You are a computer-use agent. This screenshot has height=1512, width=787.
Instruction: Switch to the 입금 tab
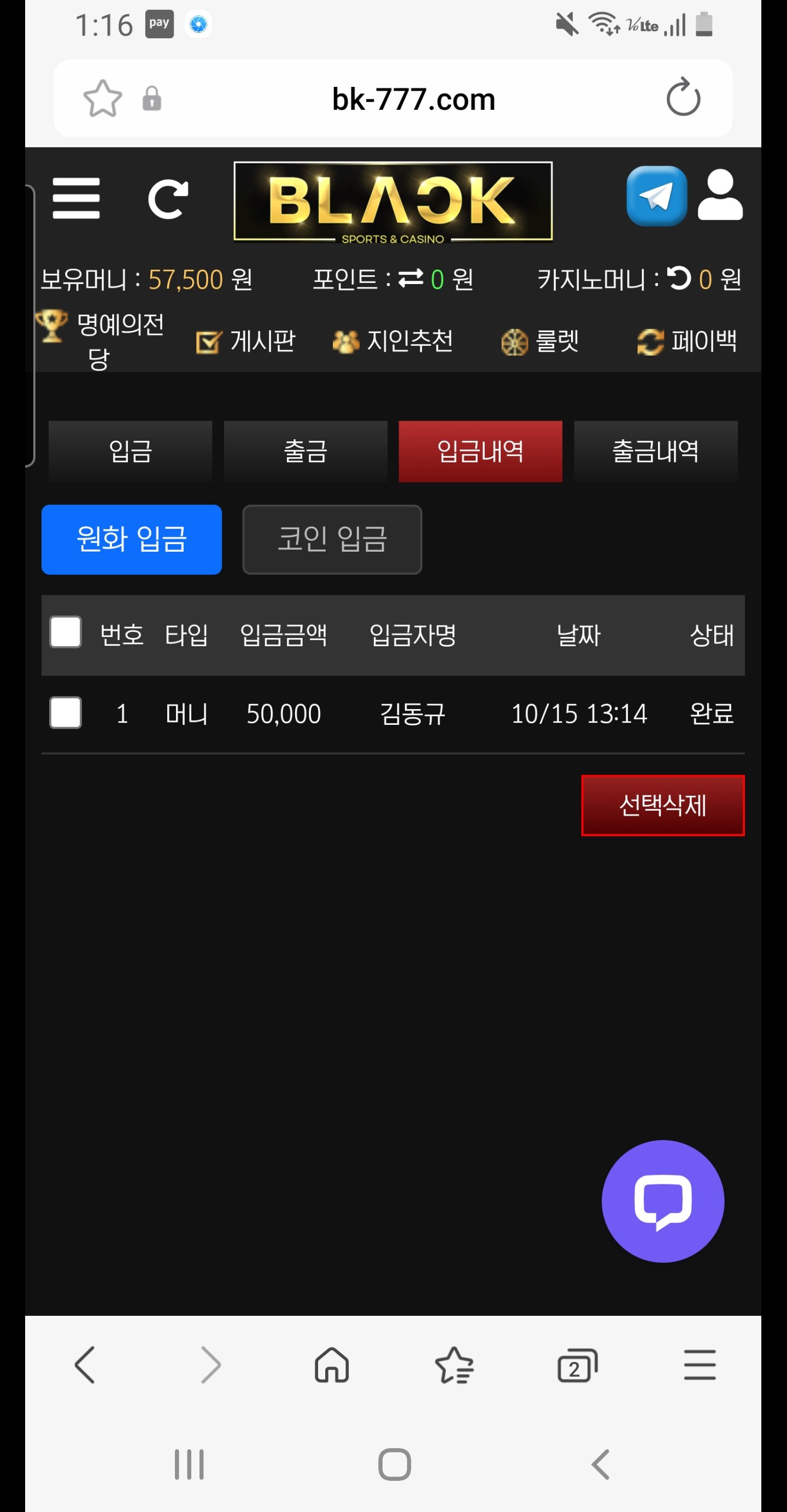(x=131, y=451)
